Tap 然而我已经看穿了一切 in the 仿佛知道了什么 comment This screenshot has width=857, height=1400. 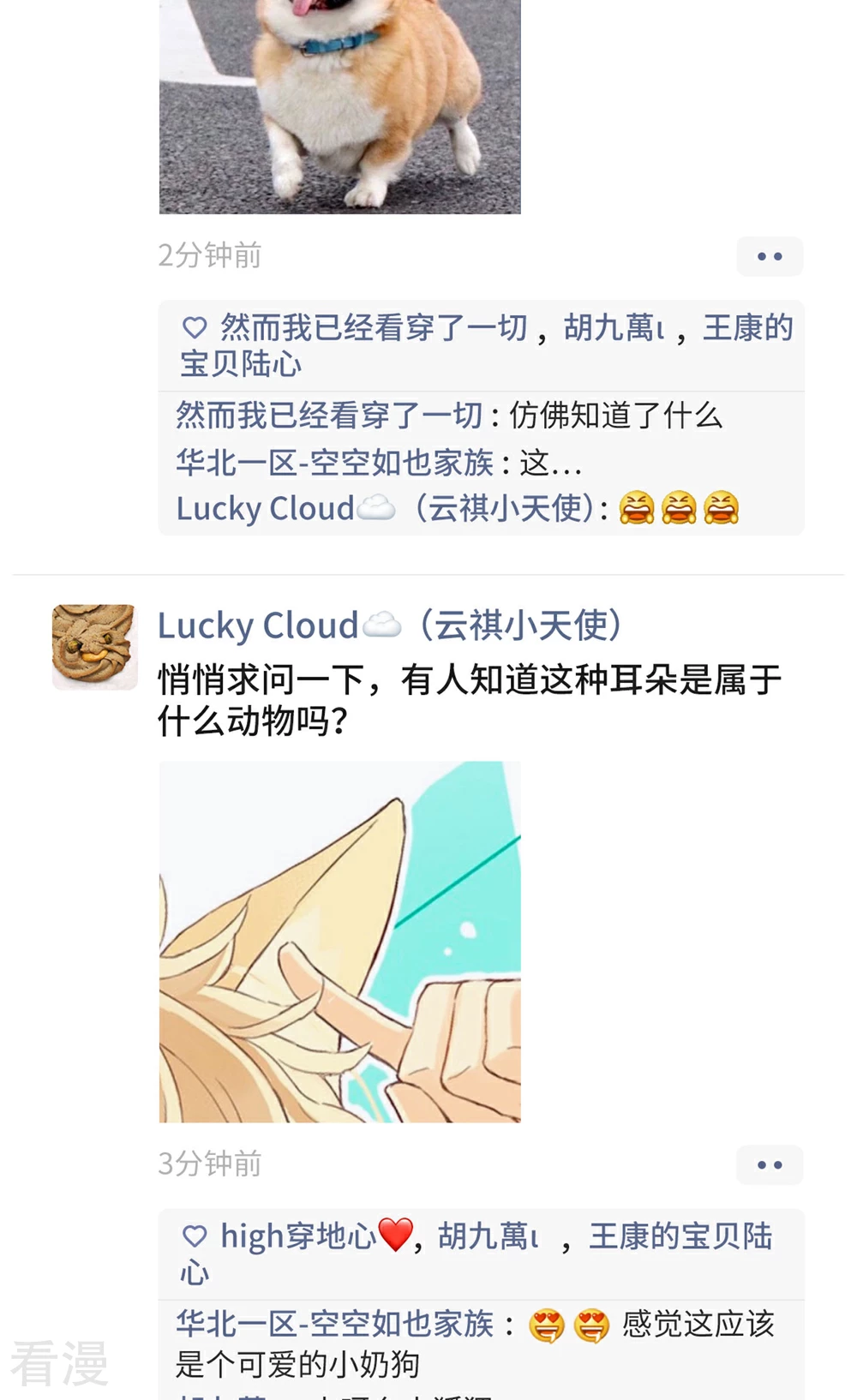[330, 416]
